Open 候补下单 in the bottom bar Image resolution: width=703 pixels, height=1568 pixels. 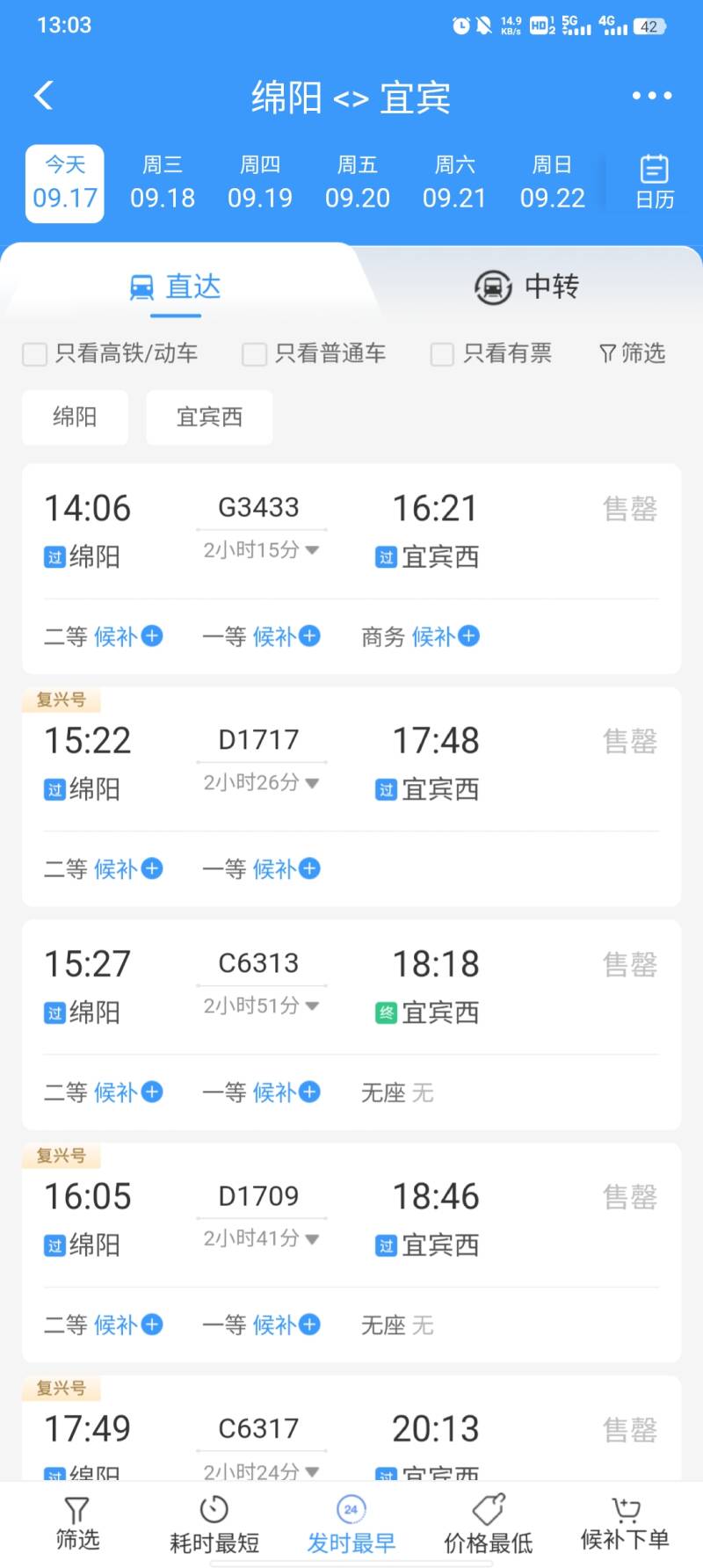coord(625,1525)
